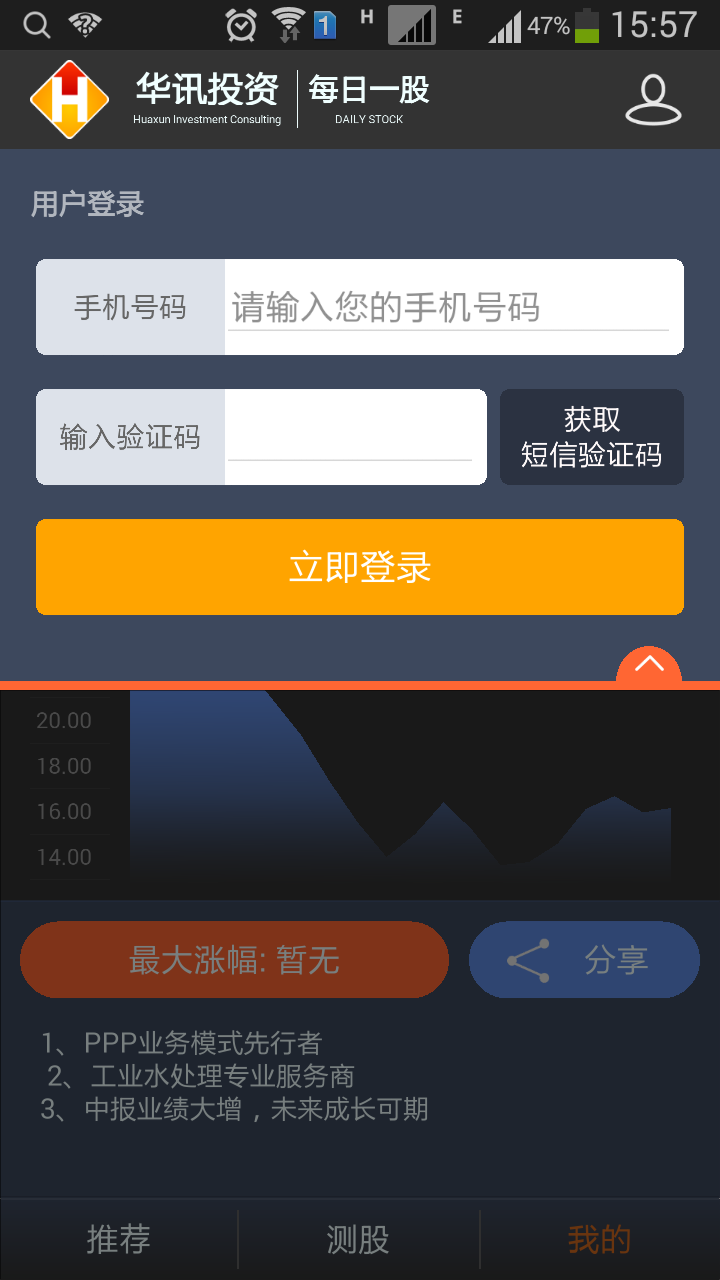Expand the 最大涨幅 banner
The image size is (720, 1280).
(234, 959)
